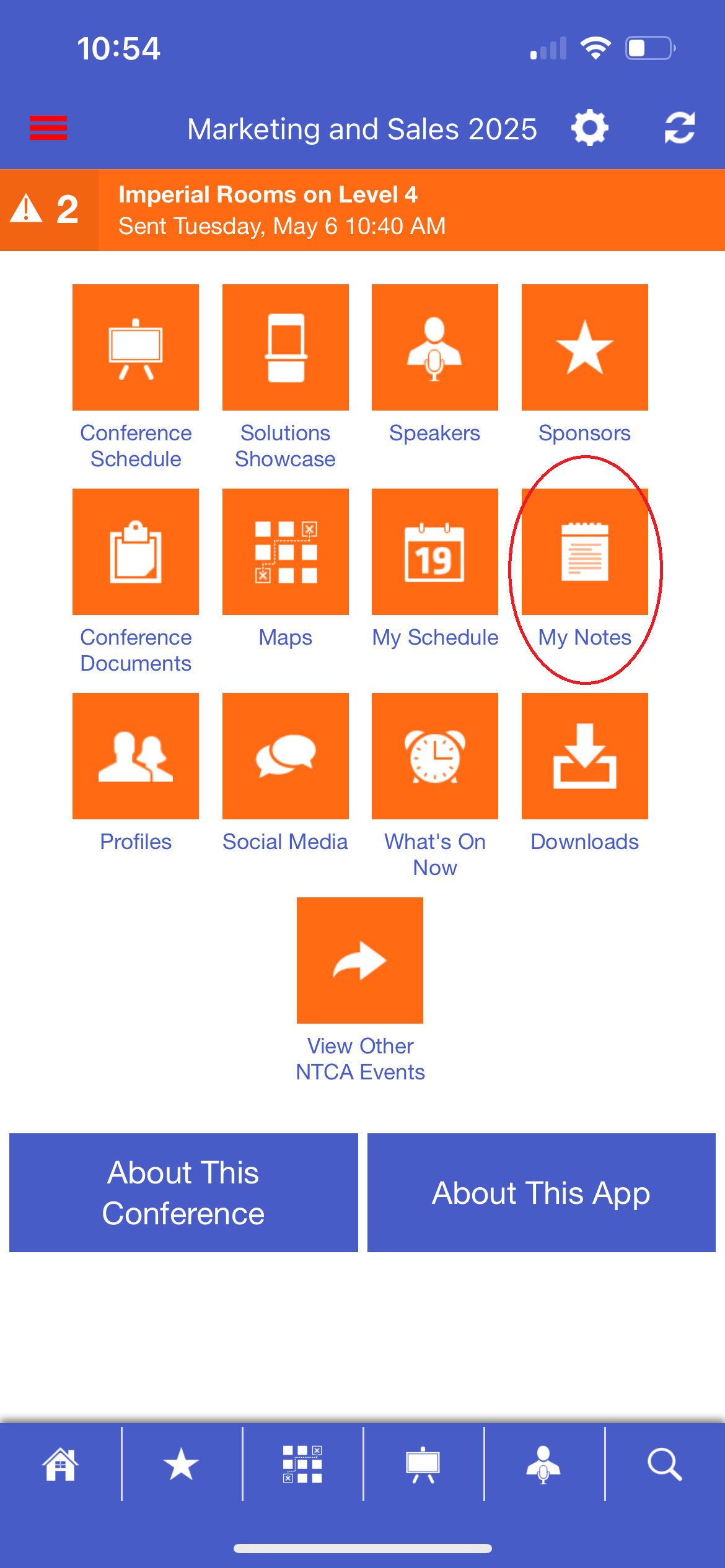
Task: Open the hamburger drawer menu
Action: pos(48,128)
